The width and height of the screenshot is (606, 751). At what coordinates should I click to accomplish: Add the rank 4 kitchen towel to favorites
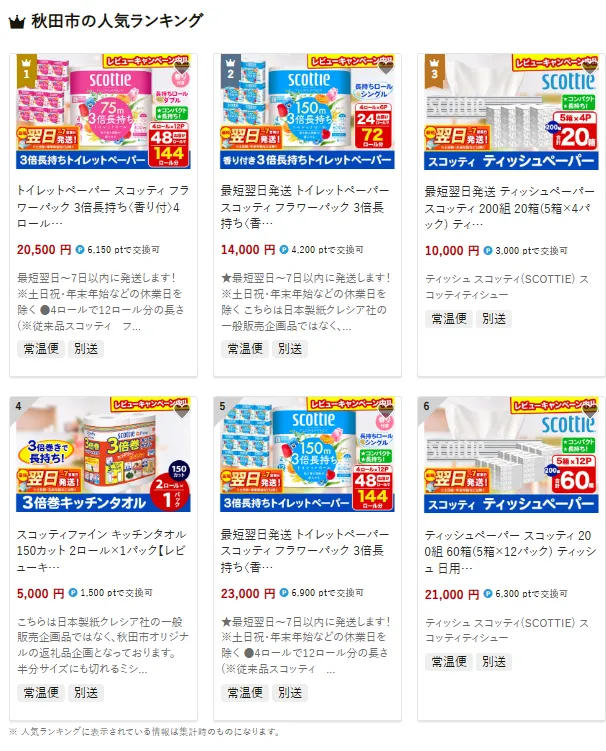point(182,411)
